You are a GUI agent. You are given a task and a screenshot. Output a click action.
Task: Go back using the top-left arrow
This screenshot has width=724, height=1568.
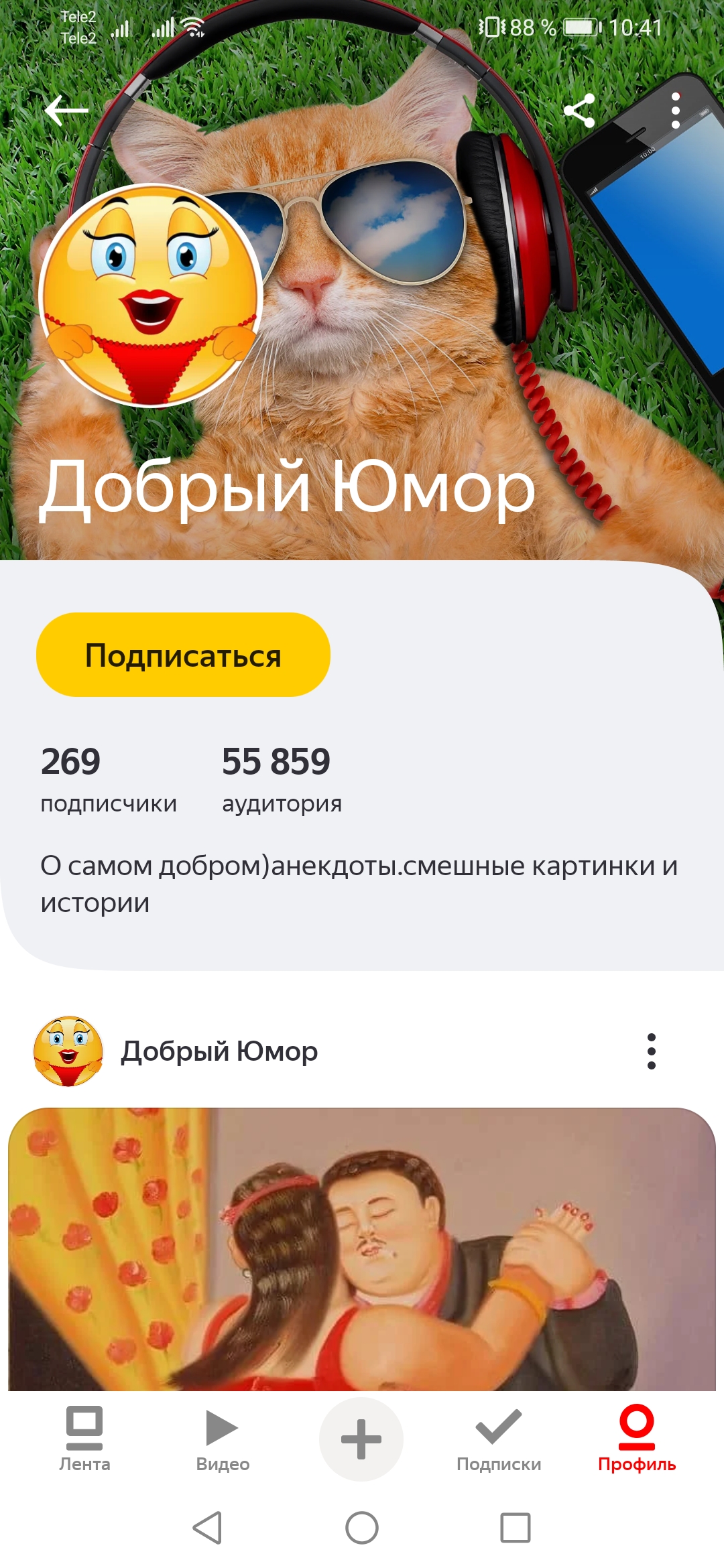click(66, 111)
